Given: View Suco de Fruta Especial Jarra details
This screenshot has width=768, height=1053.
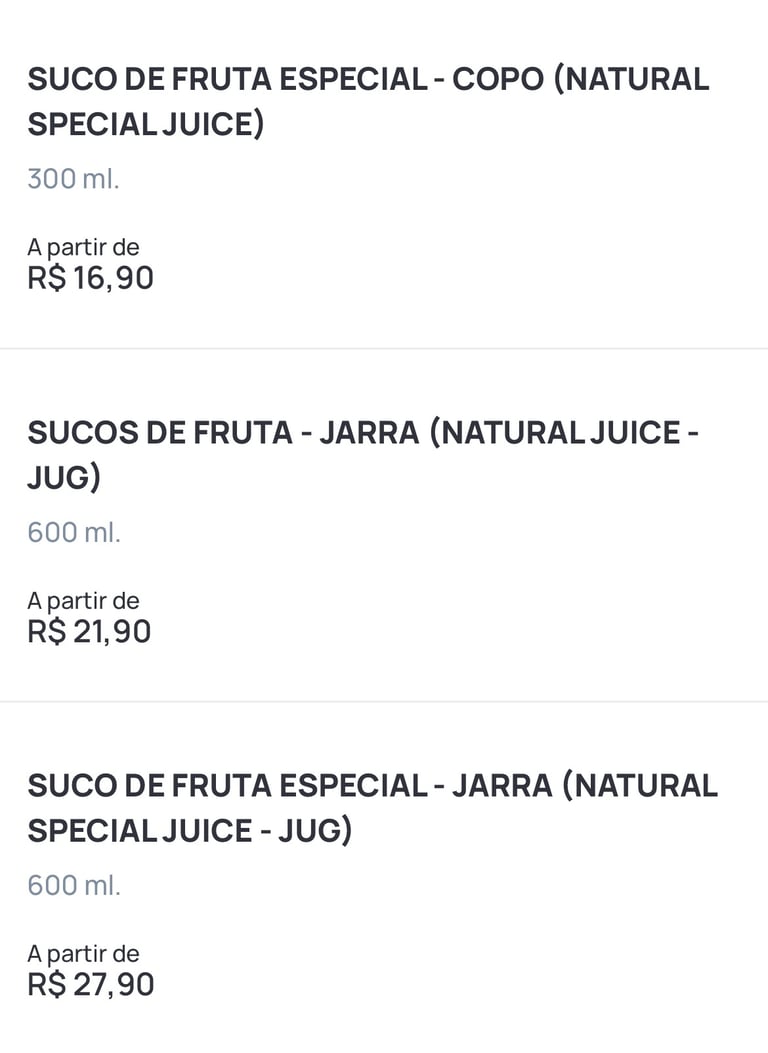Looking at the screenshot, I should tap(372, 808).
